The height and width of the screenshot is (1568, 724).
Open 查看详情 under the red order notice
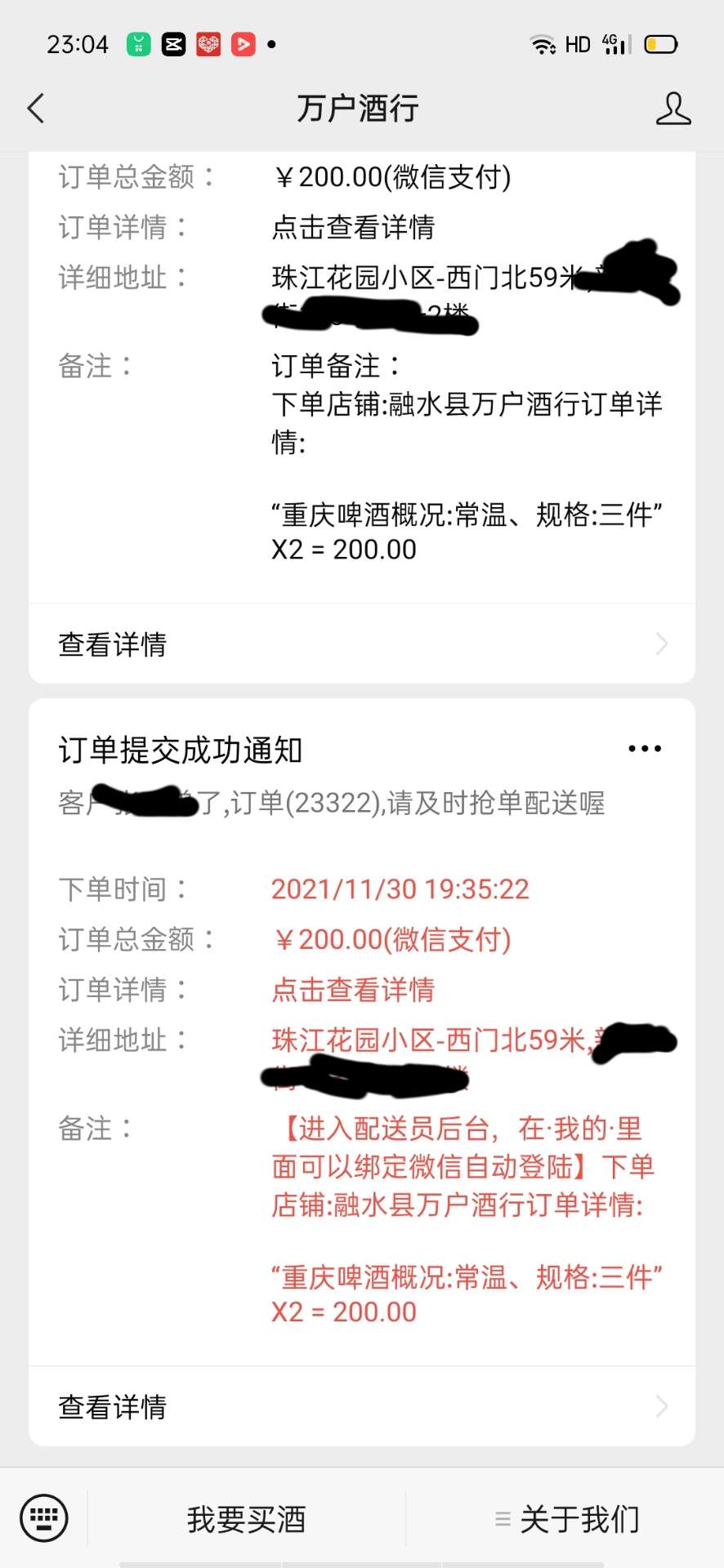(x=362, y=1406)
